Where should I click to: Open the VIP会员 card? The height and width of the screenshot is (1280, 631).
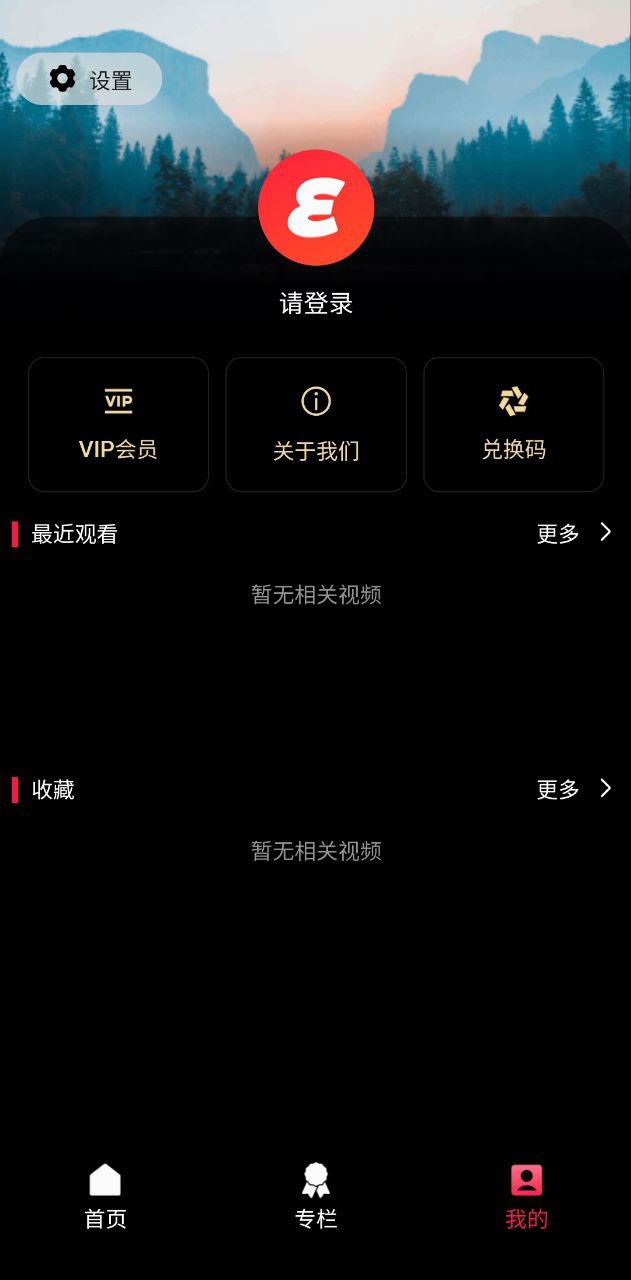[x=118, y=425]
